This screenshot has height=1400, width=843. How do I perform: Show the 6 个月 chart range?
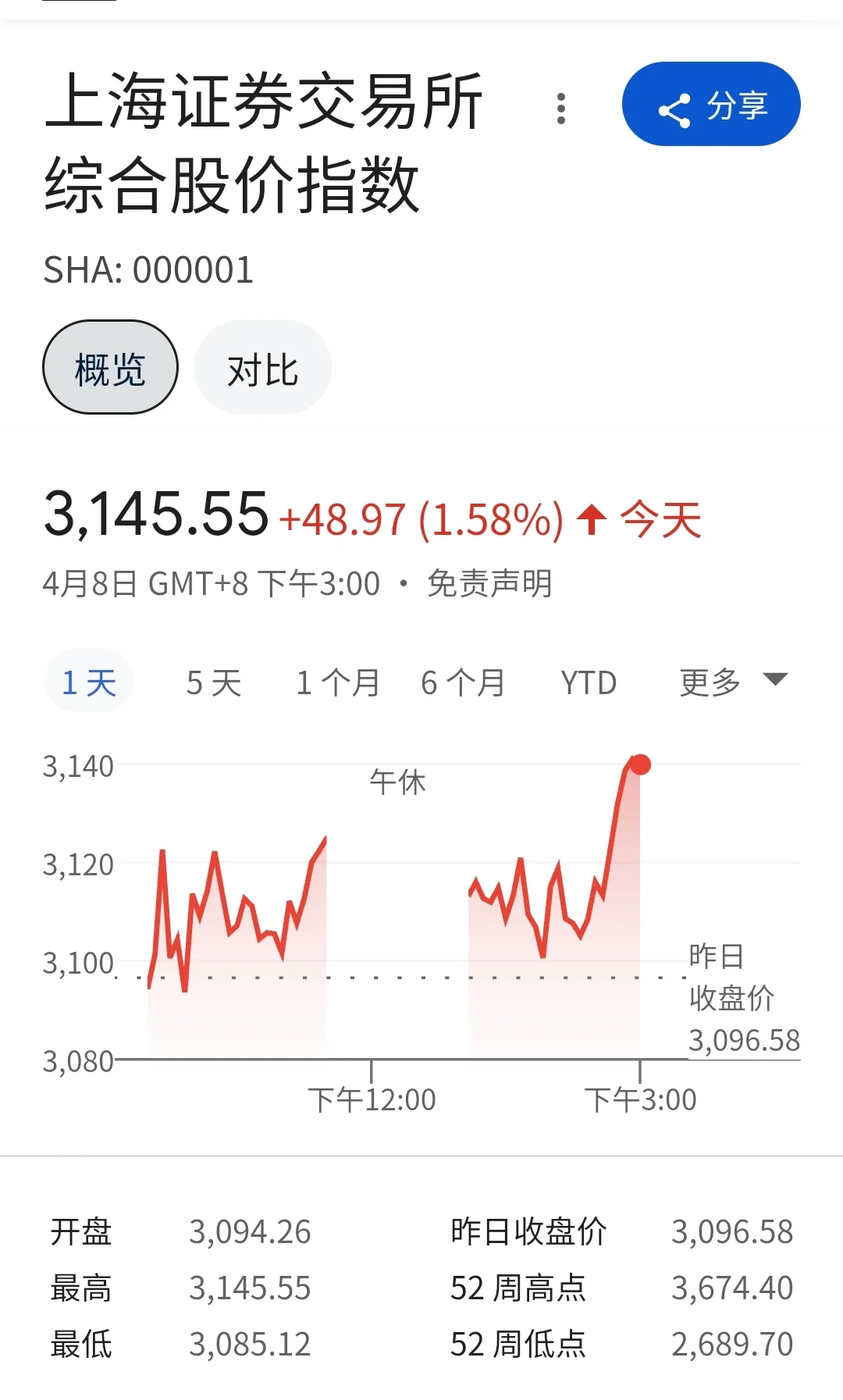click(462, 682)
